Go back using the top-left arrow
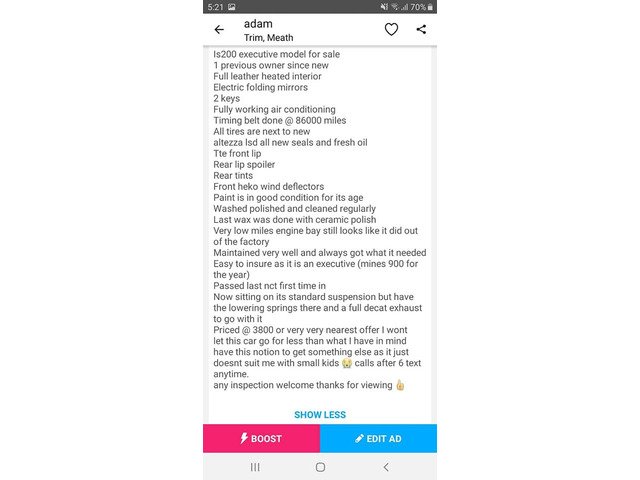Screen dimensions: 640x480 [x=219, y=30]
